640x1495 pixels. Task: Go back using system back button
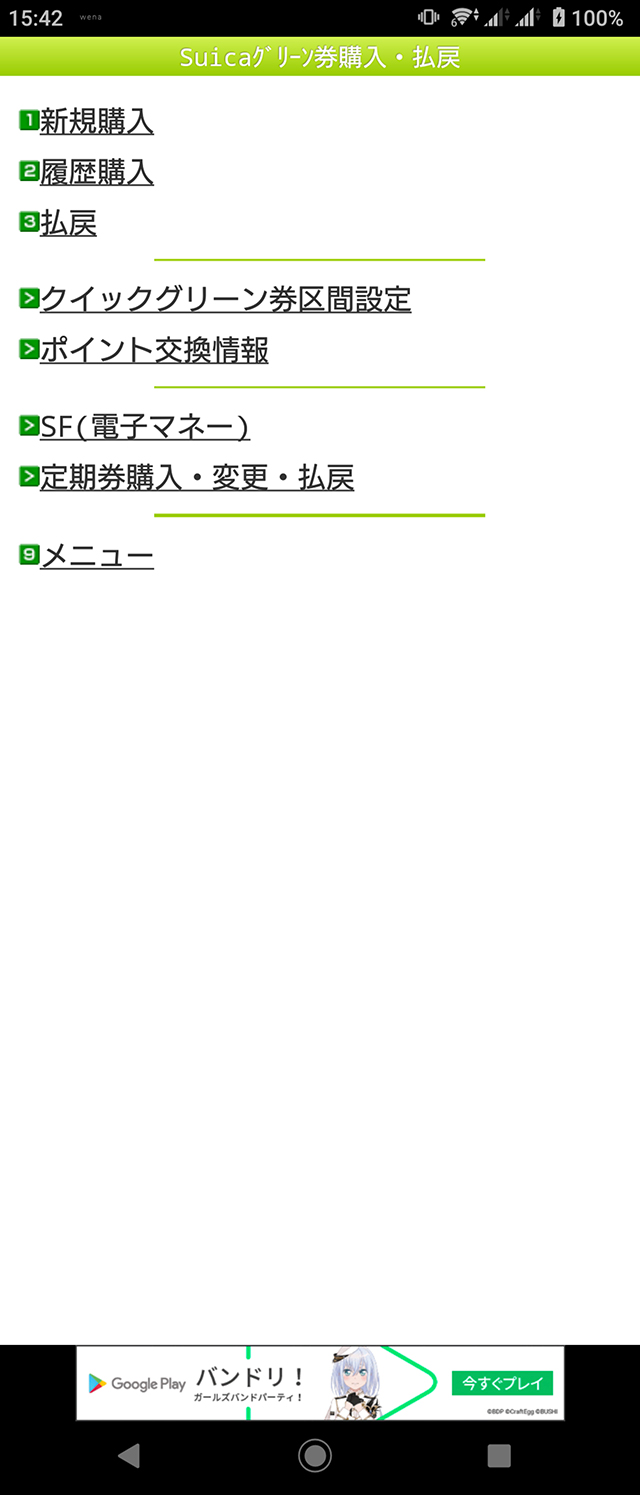point(129,1456)
